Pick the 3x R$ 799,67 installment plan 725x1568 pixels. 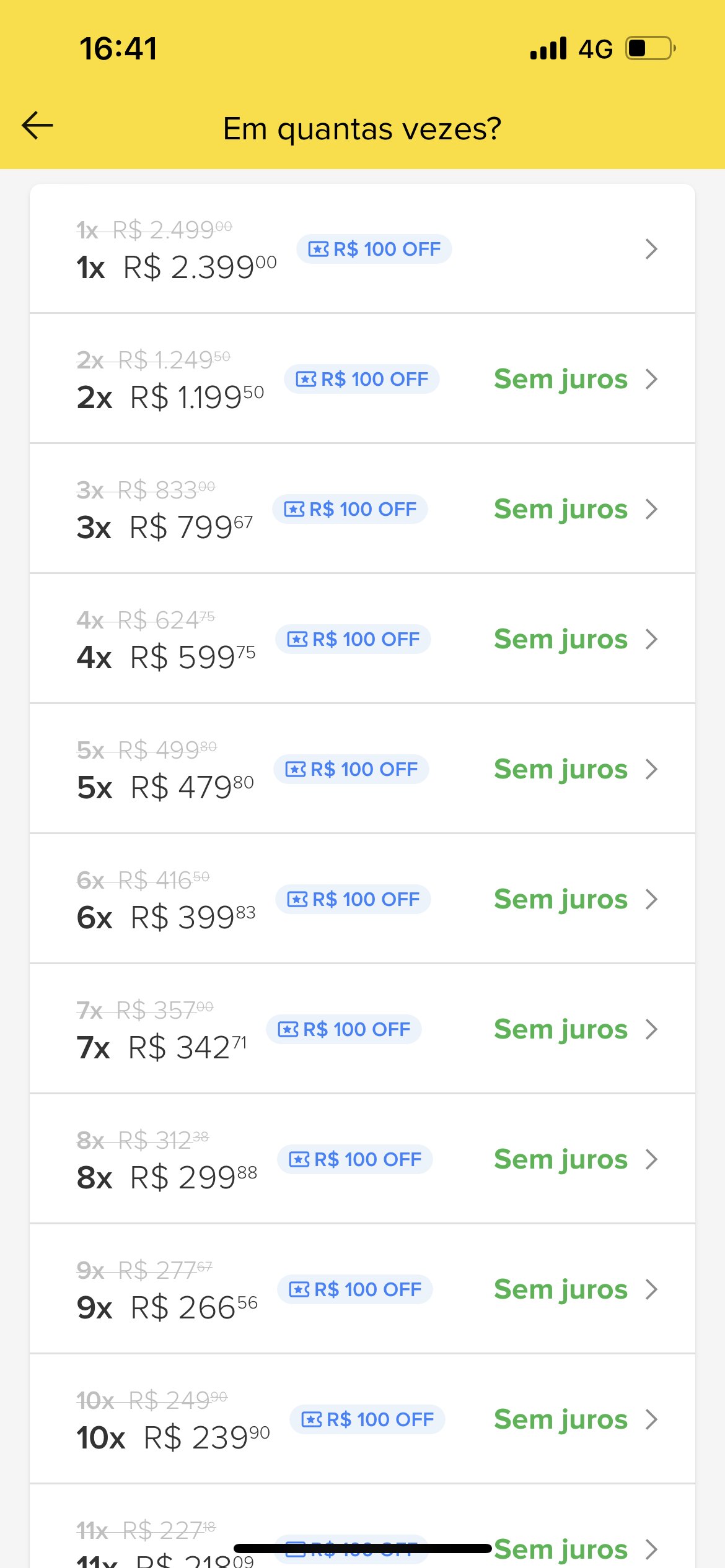click(362, 508)
